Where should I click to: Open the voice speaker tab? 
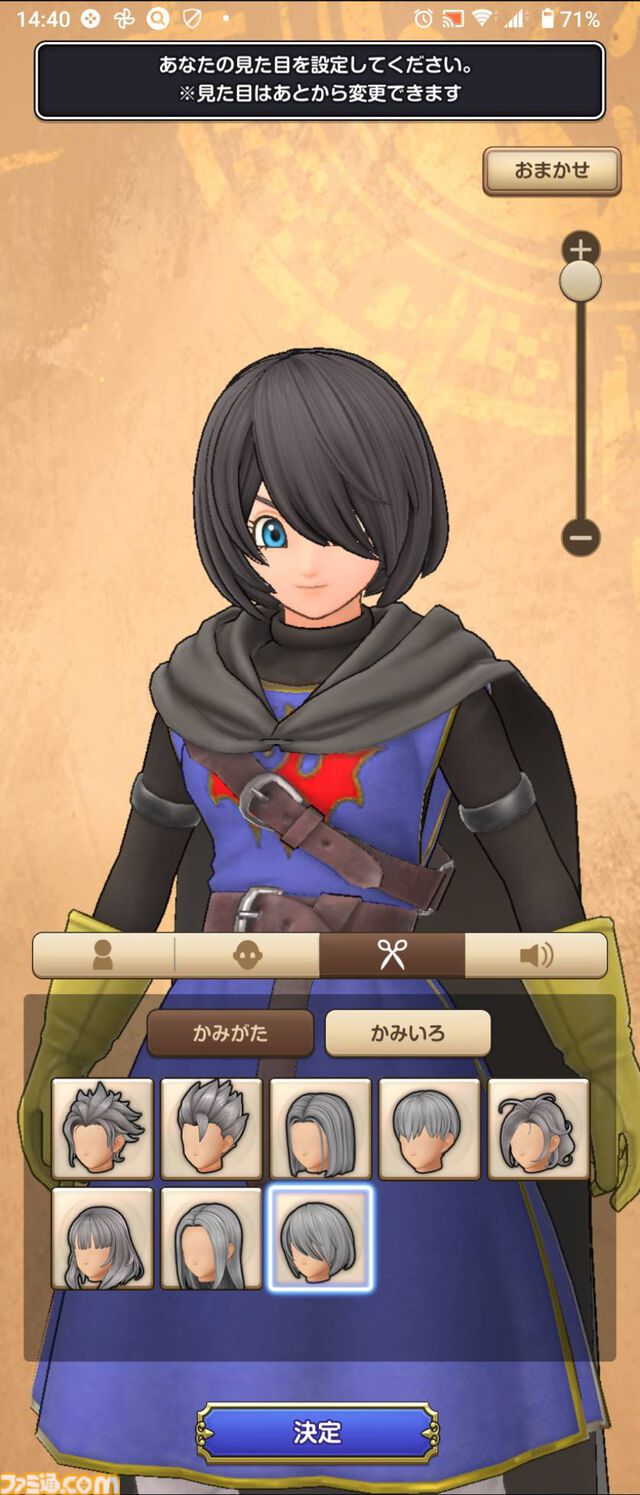point(536,956)
